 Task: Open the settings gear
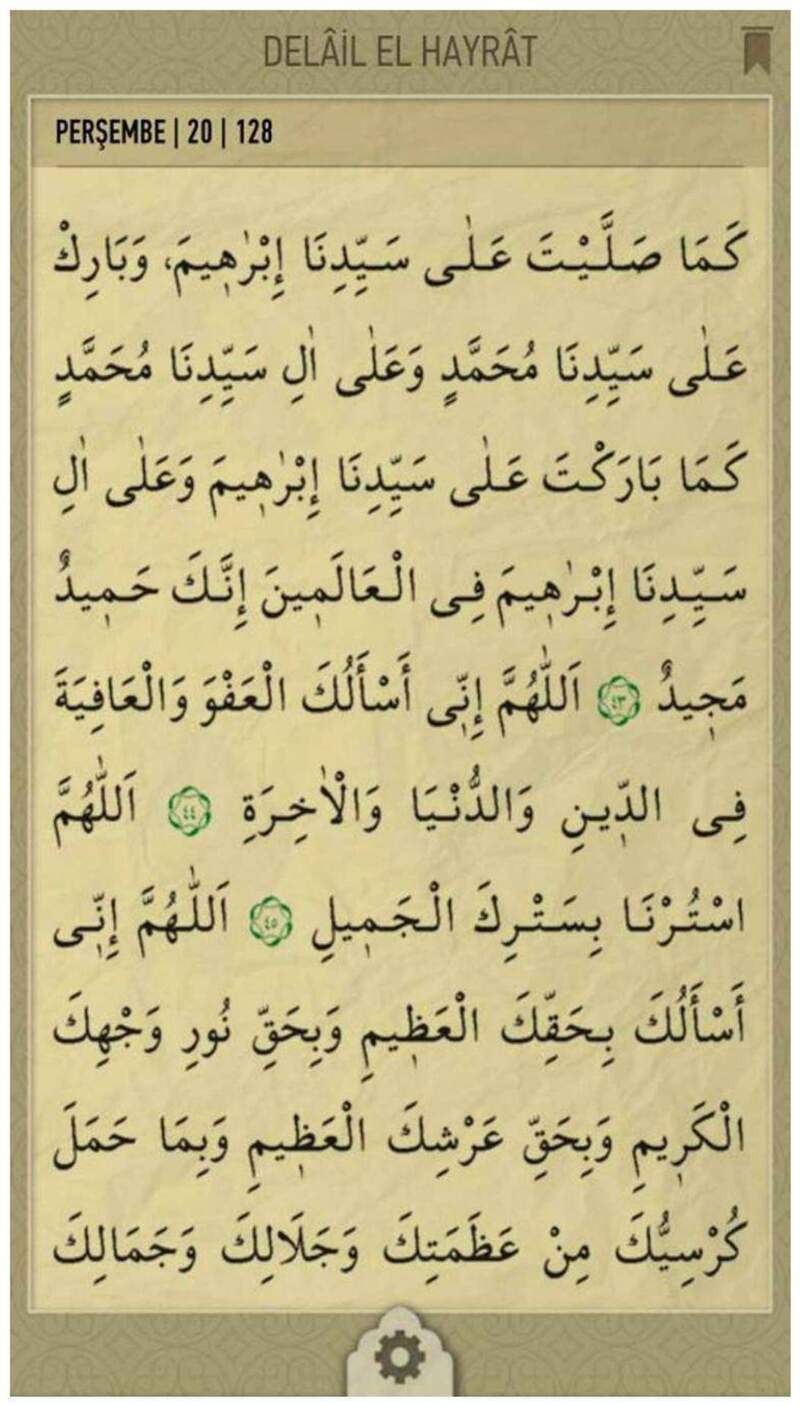pos(398,1360)
